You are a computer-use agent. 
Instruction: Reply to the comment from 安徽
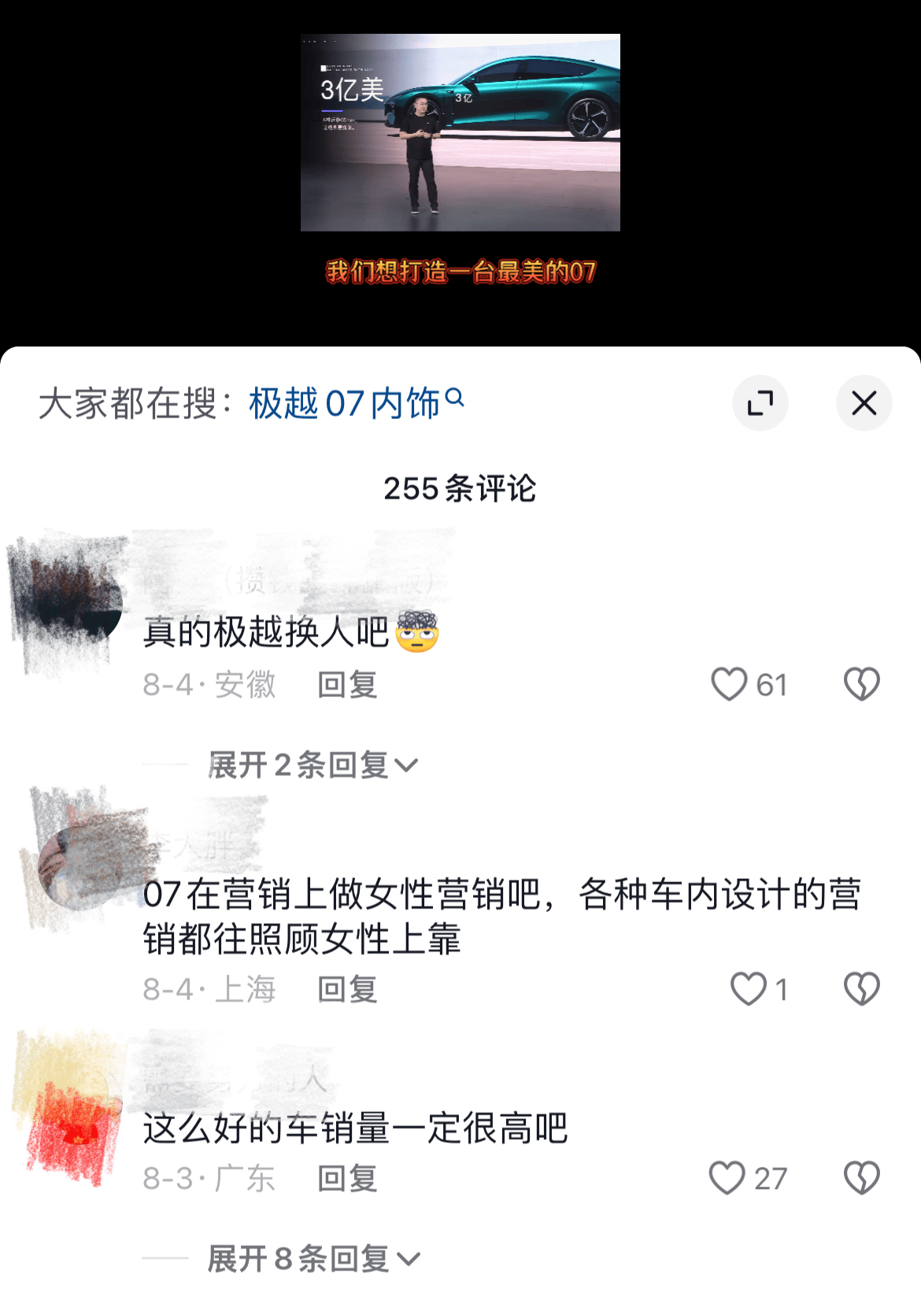(347, 685)
